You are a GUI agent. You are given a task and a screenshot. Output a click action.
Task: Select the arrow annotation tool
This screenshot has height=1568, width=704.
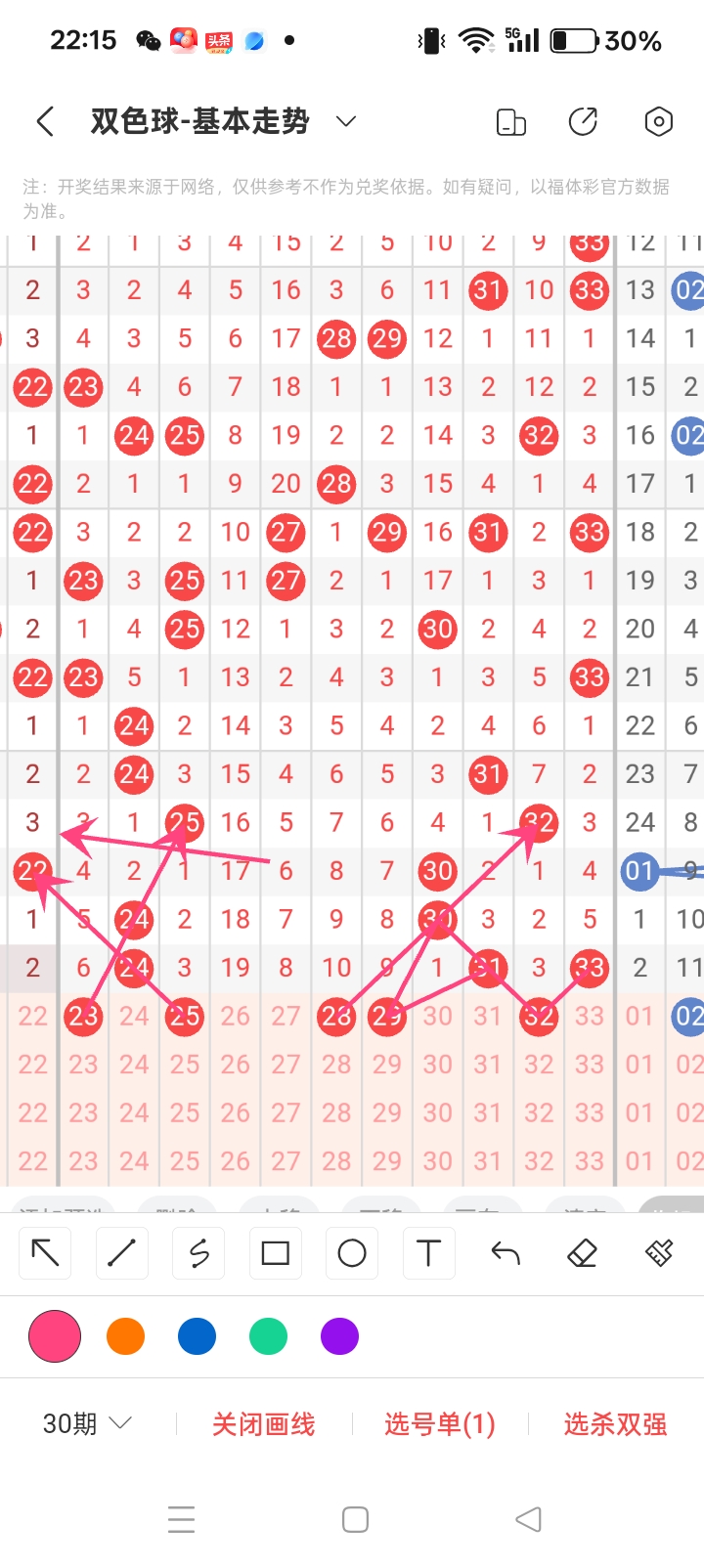point(44,1252)
